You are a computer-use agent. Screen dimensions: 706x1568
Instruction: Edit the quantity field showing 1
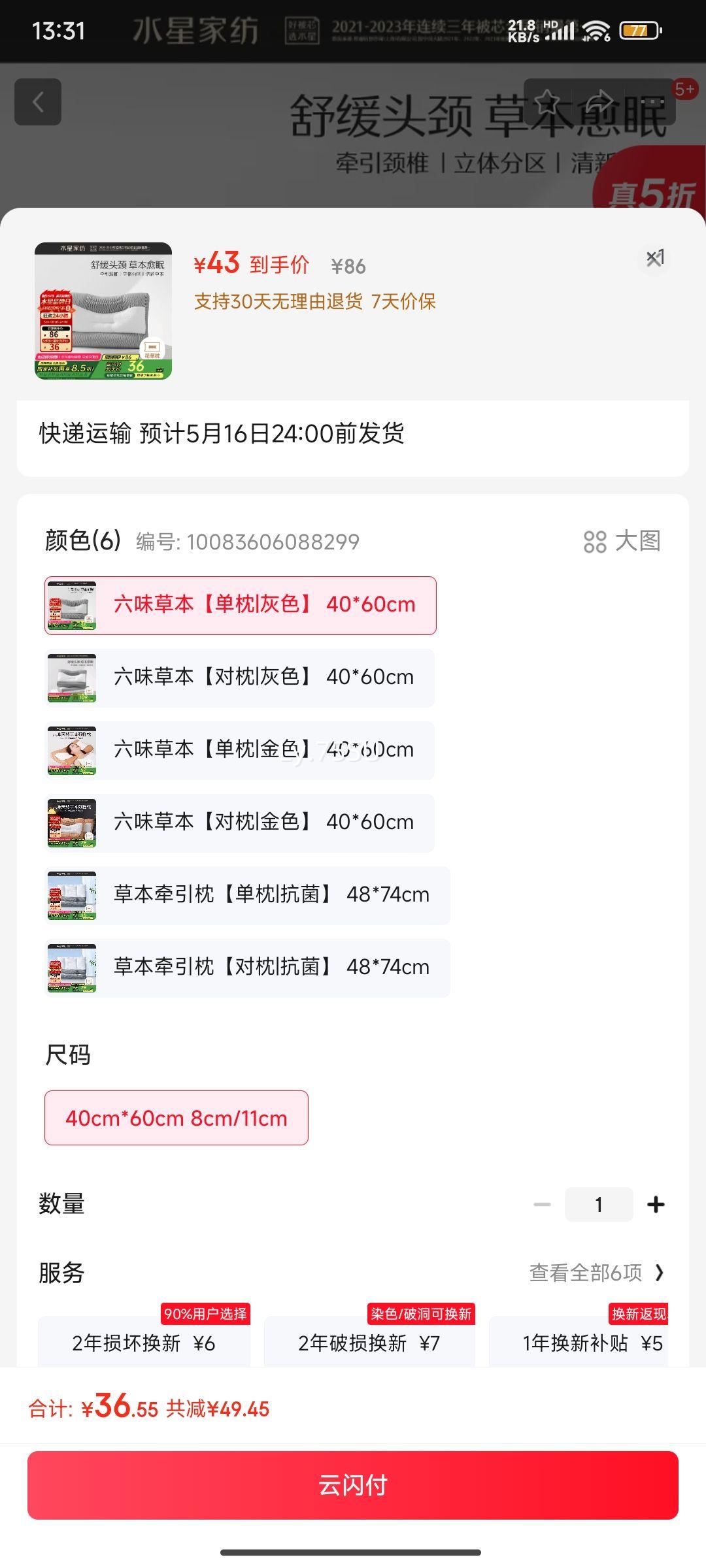(x=599, y=1204)
